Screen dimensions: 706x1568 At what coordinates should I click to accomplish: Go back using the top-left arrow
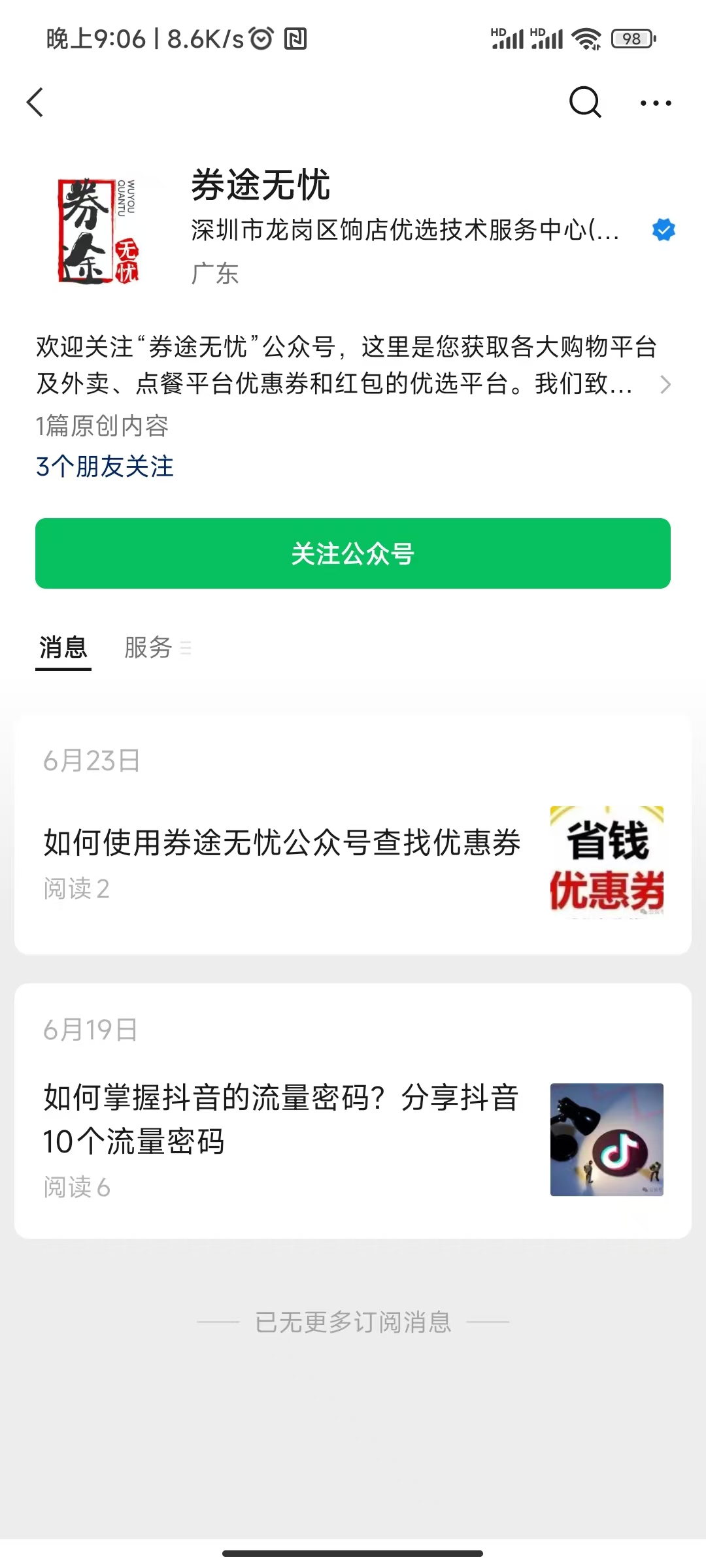(35, 103)
